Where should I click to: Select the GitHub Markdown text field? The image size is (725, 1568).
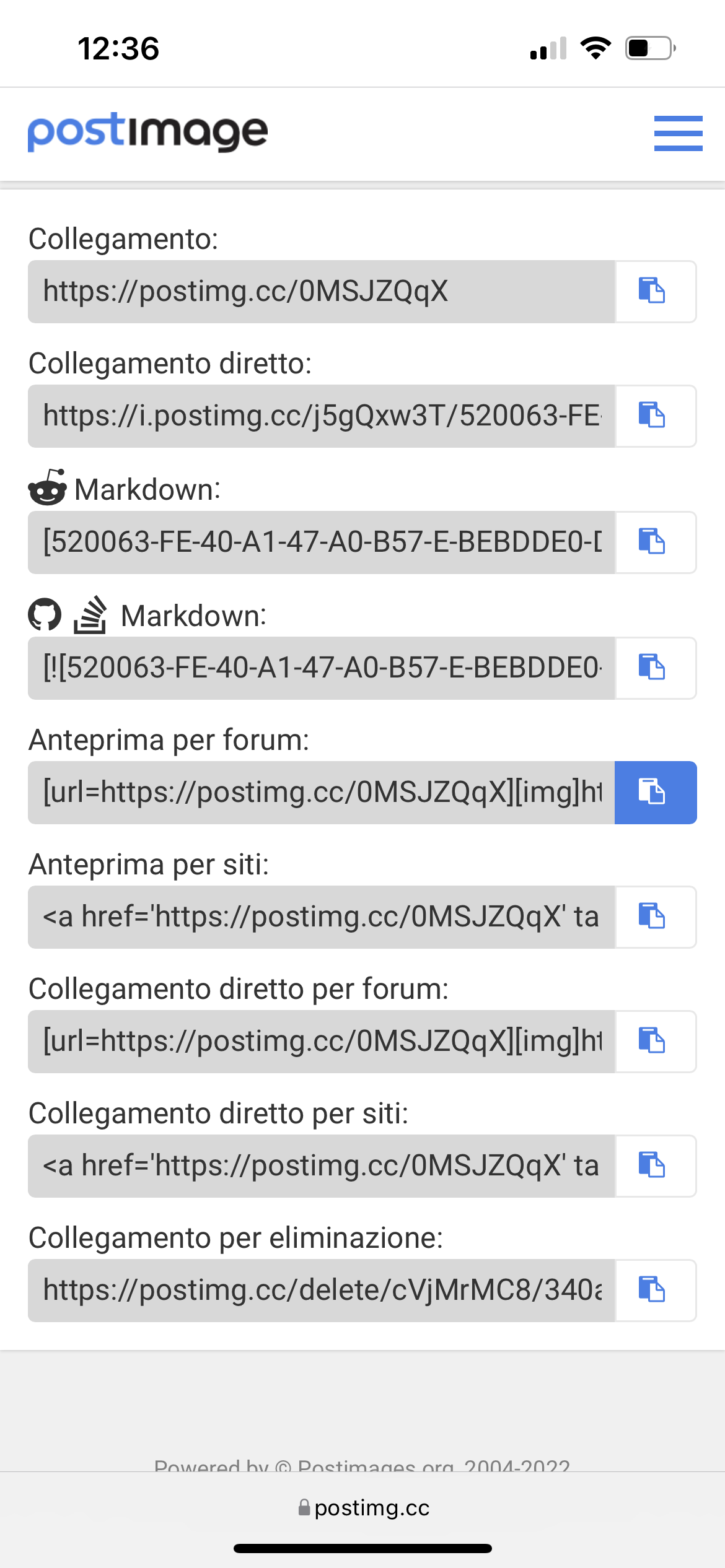(x=322, y=668)
